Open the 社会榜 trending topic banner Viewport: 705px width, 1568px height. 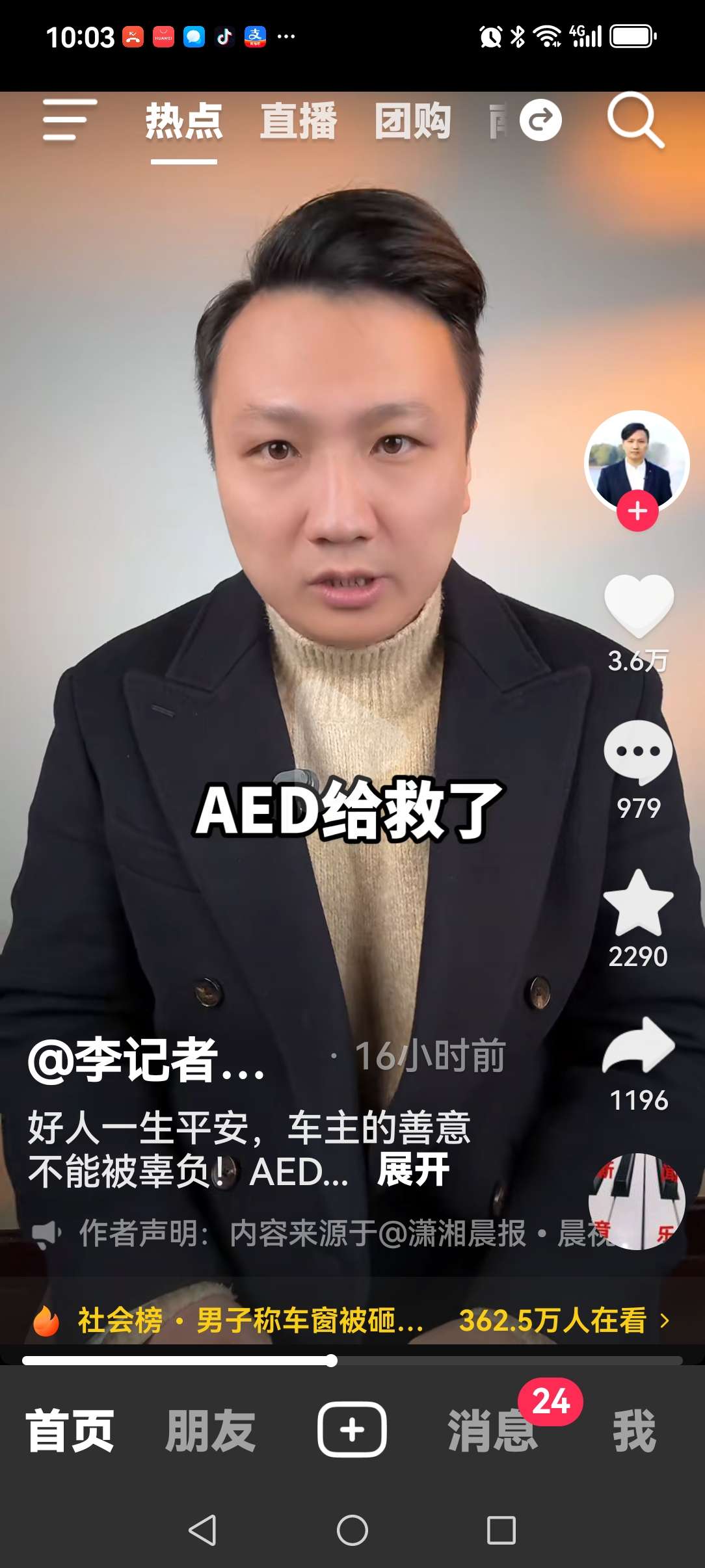(351, 1320)
